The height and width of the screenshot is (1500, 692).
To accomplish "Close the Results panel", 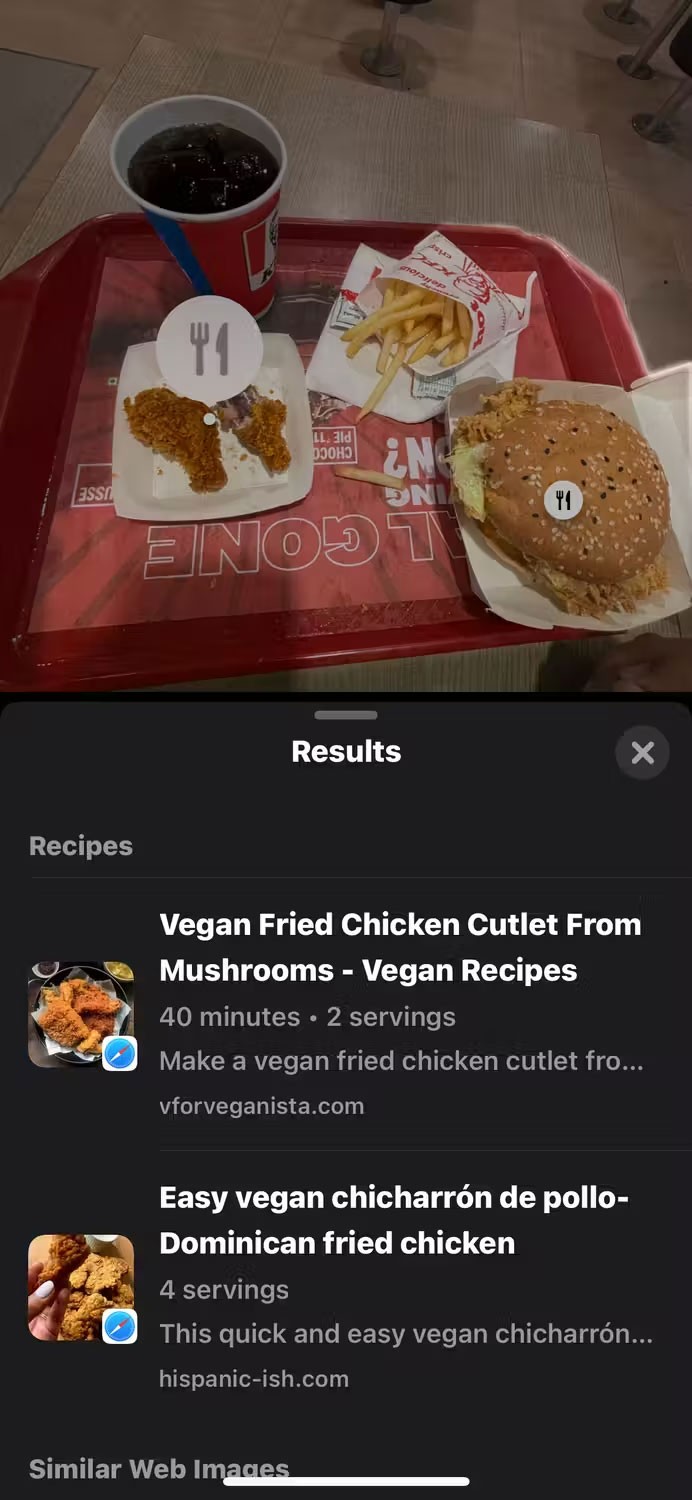I will 642,753.
